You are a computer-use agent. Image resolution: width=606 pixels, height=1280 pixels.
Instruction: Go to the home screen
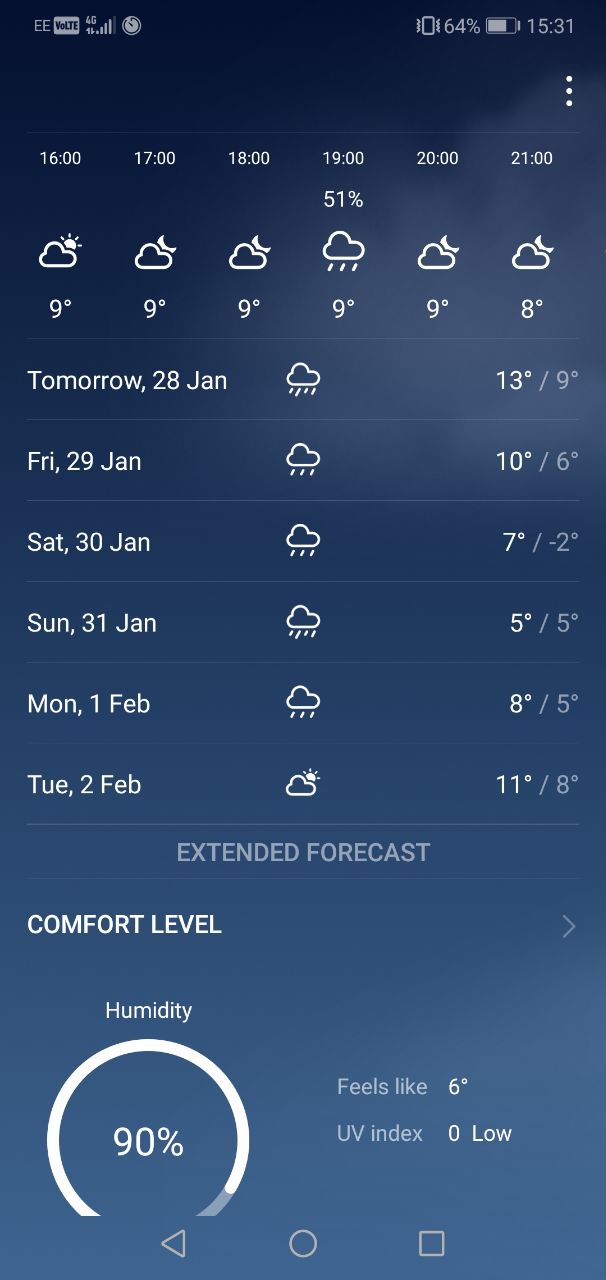point(303,1243)
